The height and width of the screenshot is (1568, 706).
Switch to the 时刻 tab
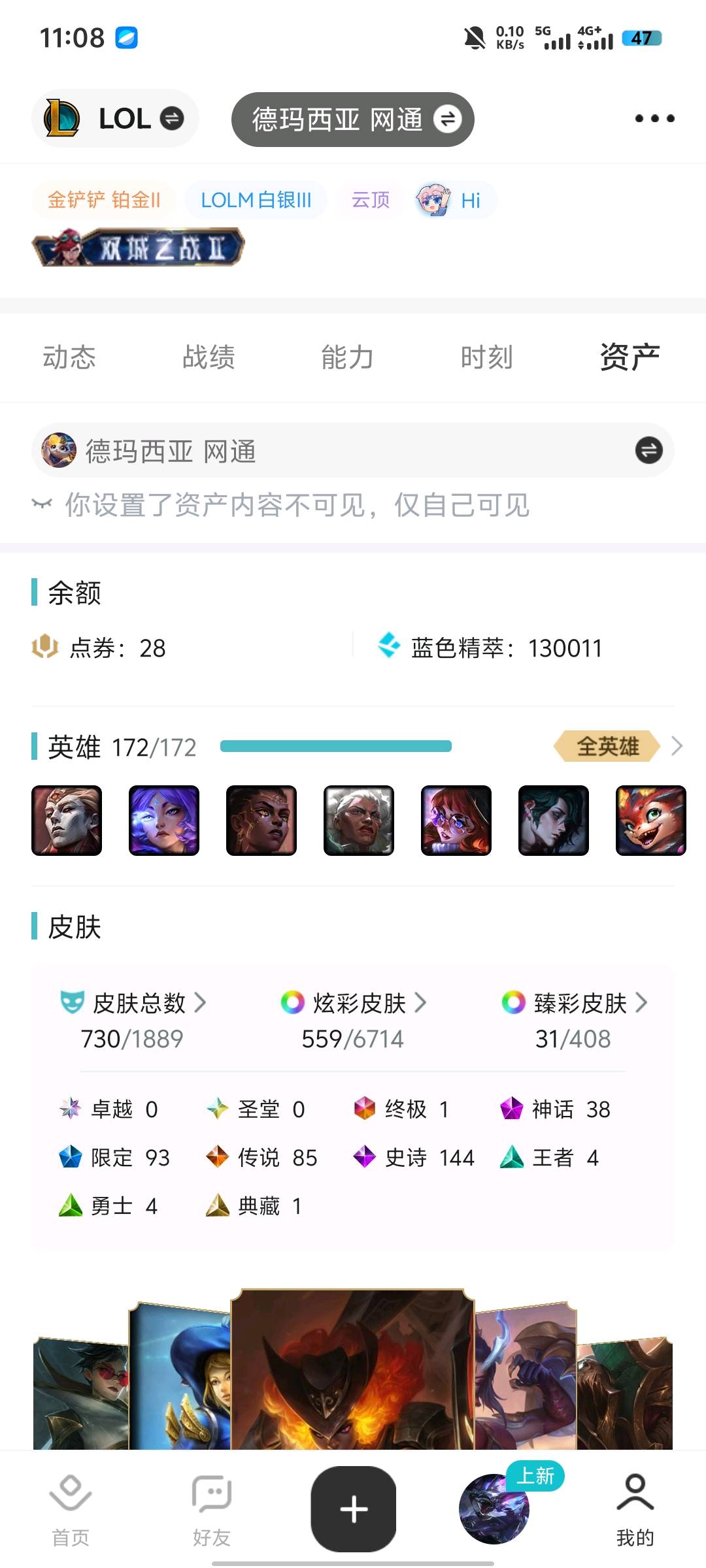click(486, 357)
